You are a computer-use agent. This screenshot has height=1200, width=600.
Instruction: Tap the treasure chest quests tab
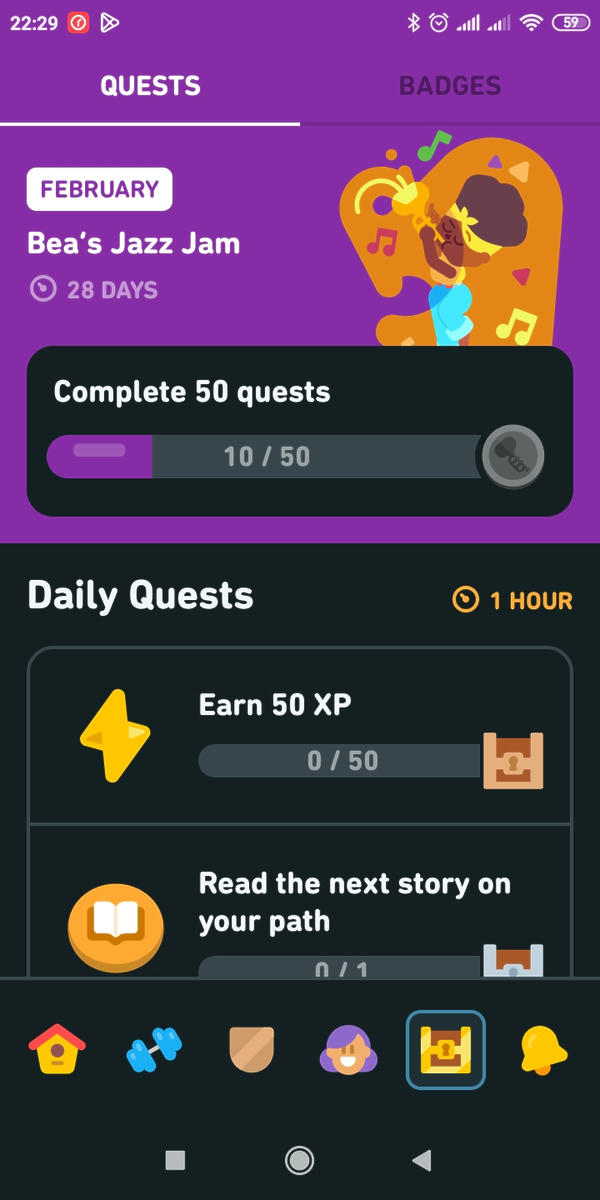tap(446, 1050)
